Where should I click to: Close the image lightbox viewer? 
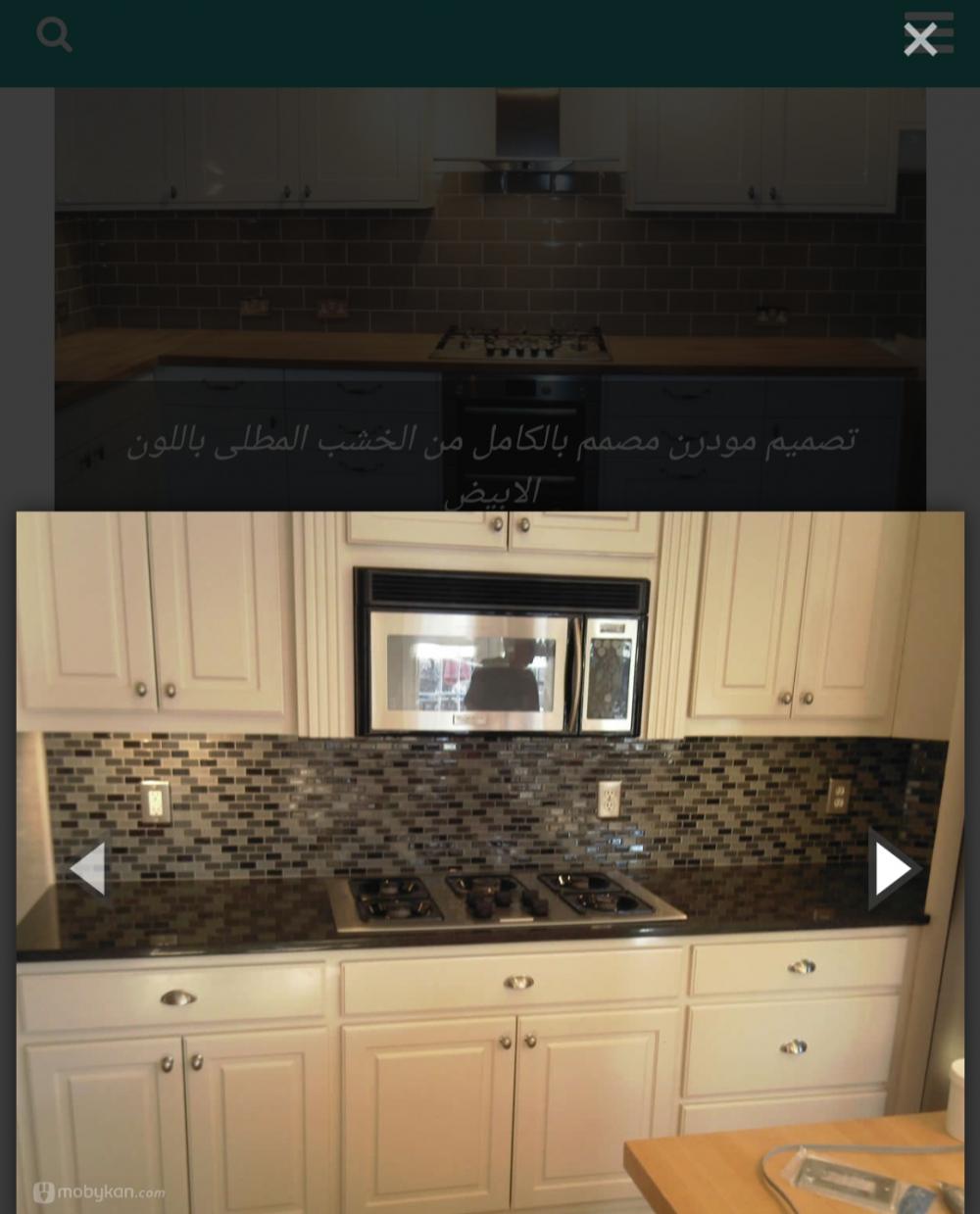(919, 40)
